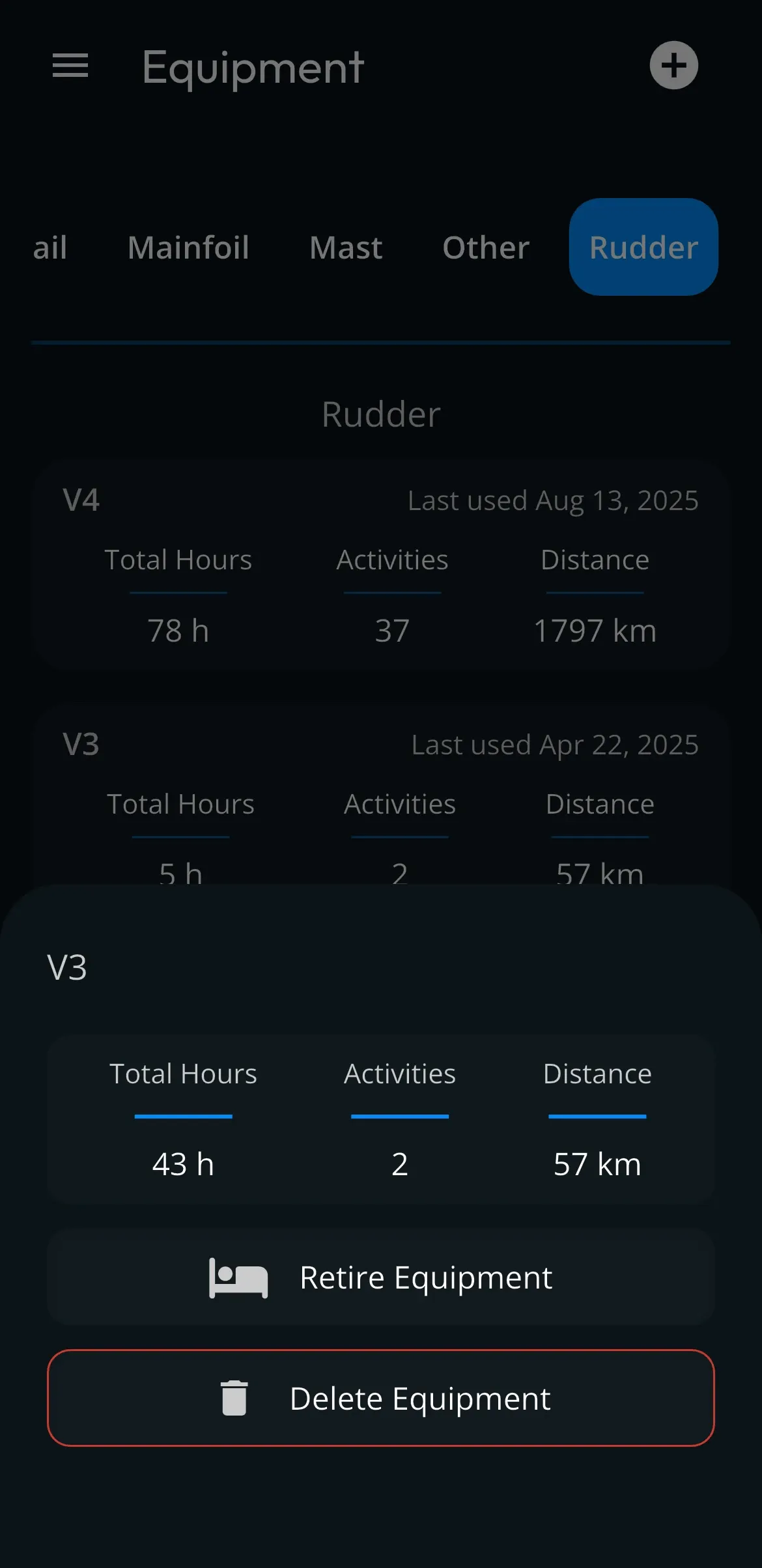Image resolution: width=762 pixels, height=1568 pixels.
Task: Select the Rudder tab
Action: click(x=643, y=248)
